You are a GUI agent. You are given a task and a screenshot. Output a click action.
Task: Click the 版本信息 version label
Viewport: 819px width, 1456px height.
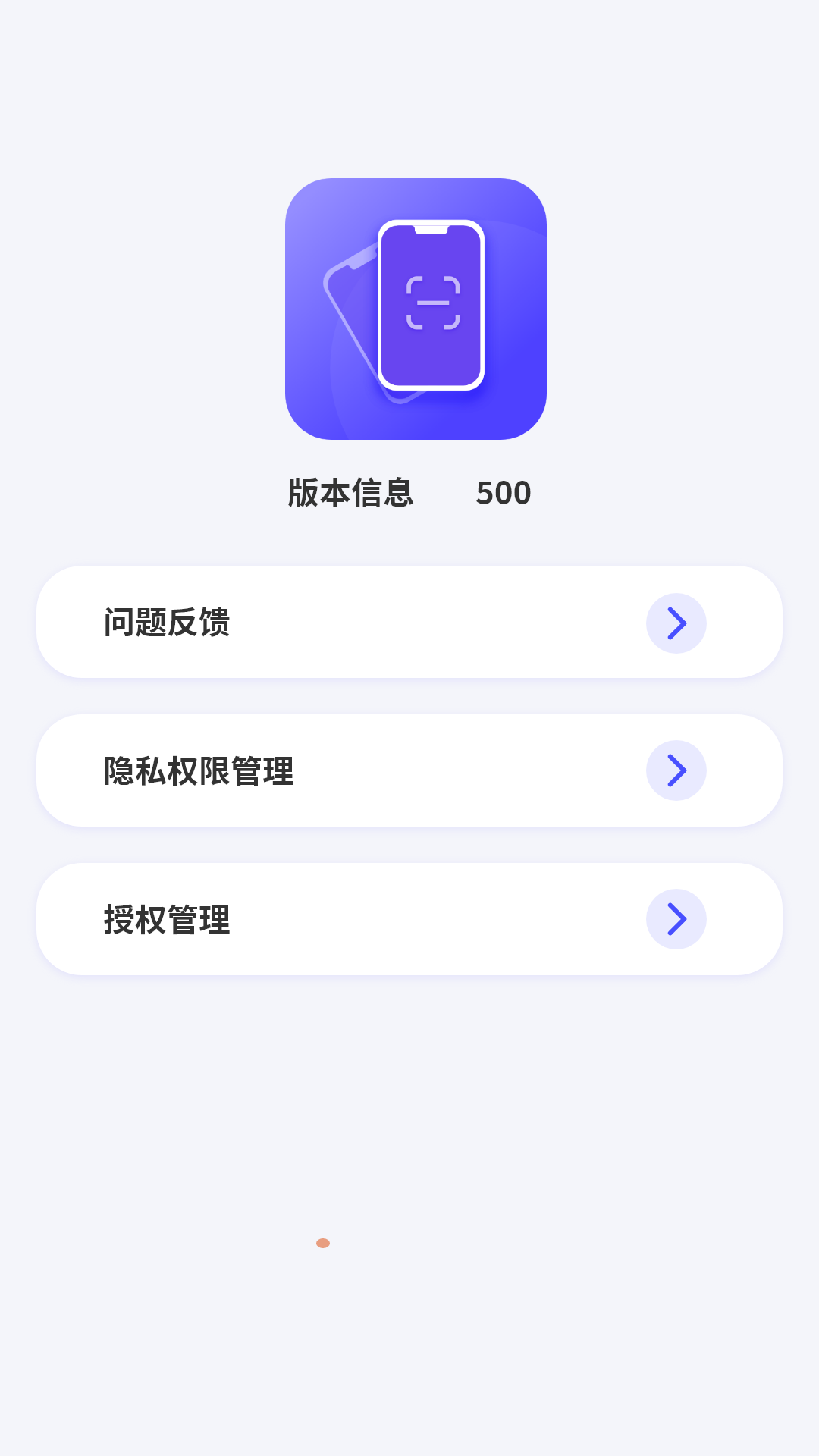(351, 491)
